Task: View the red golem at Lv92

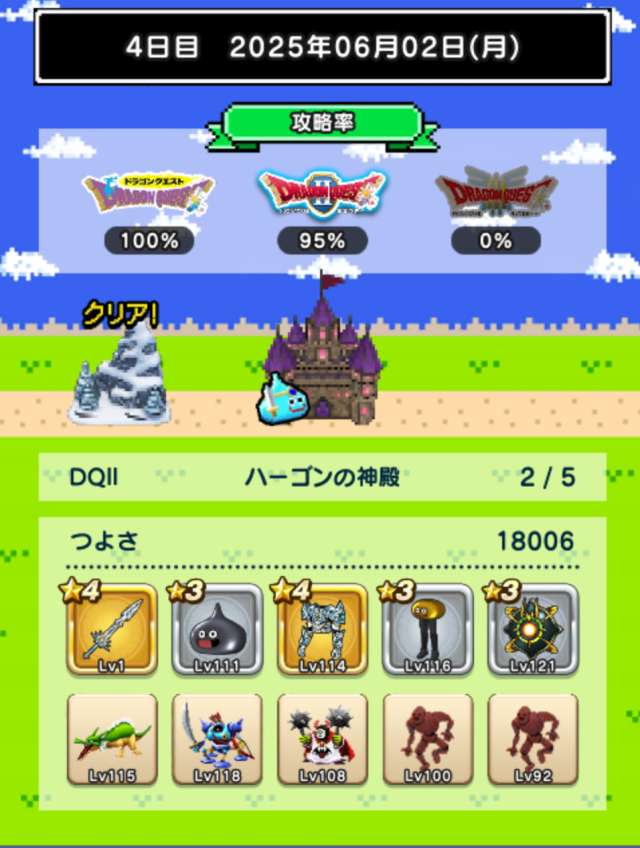Action: click(533, 739)
